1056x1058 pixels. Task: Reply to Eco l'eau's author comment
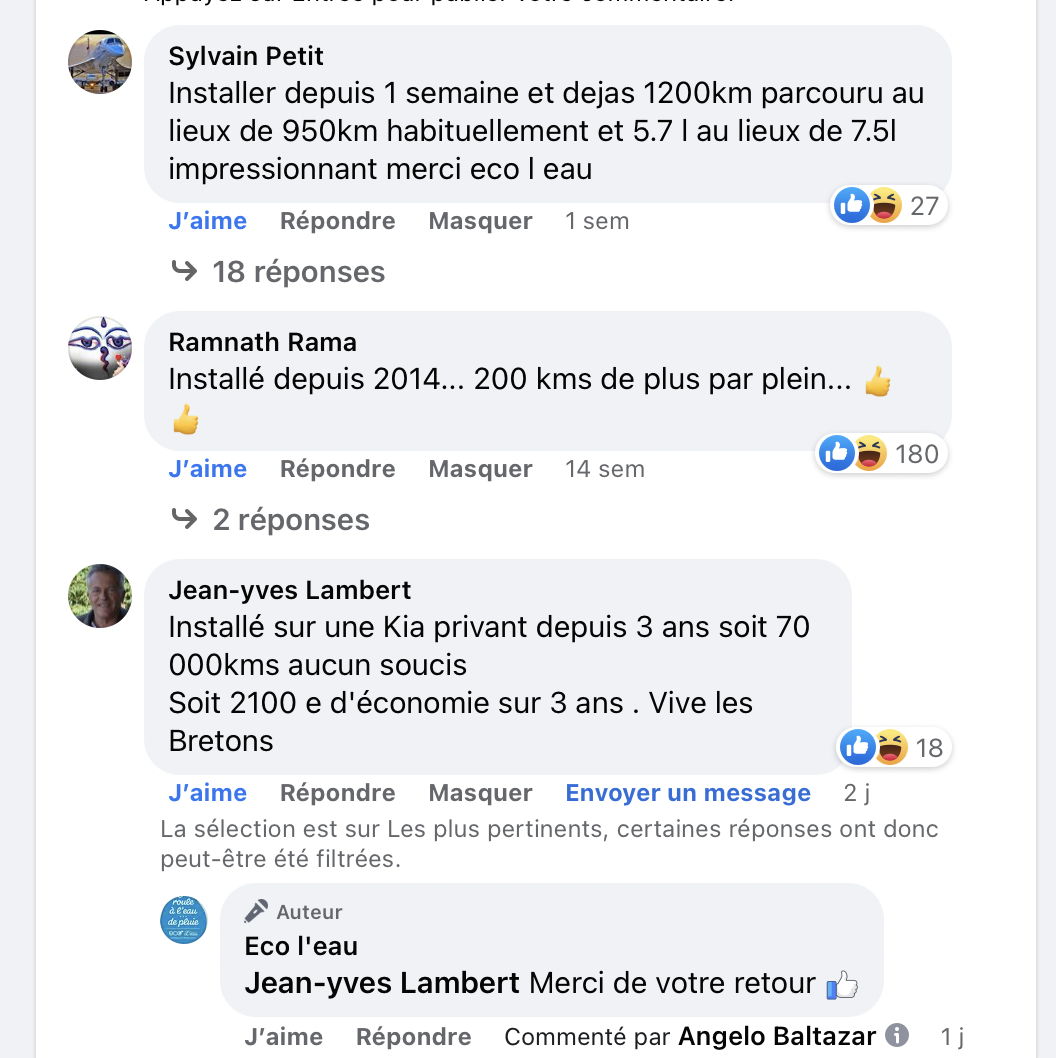pyautogui.click(x=413, y=1037)
